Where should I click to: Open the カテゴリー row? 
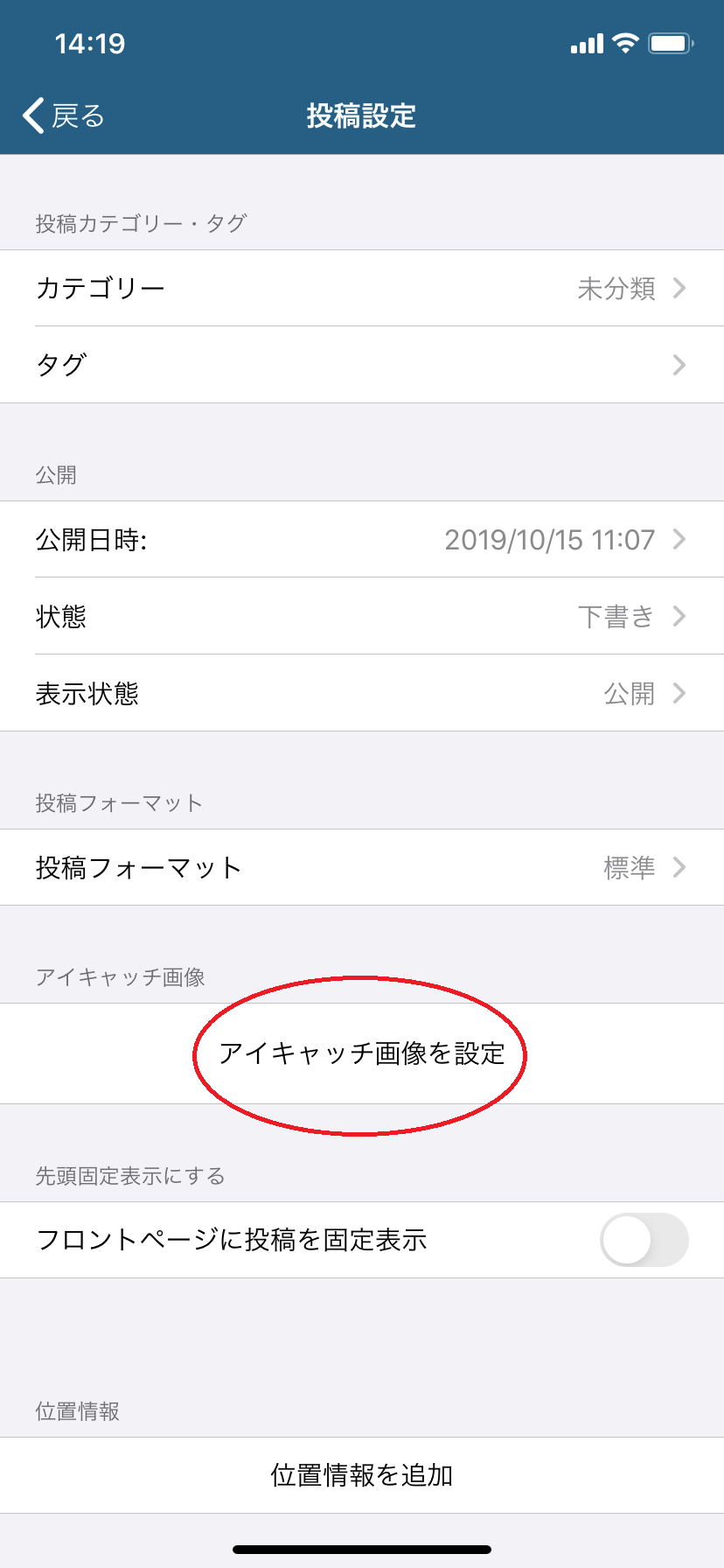coord(362,288)
